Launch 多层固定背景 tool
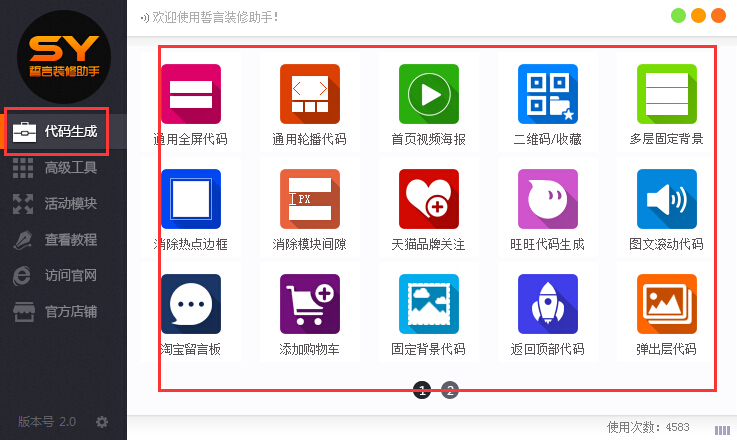 click(x=666, y=94)
